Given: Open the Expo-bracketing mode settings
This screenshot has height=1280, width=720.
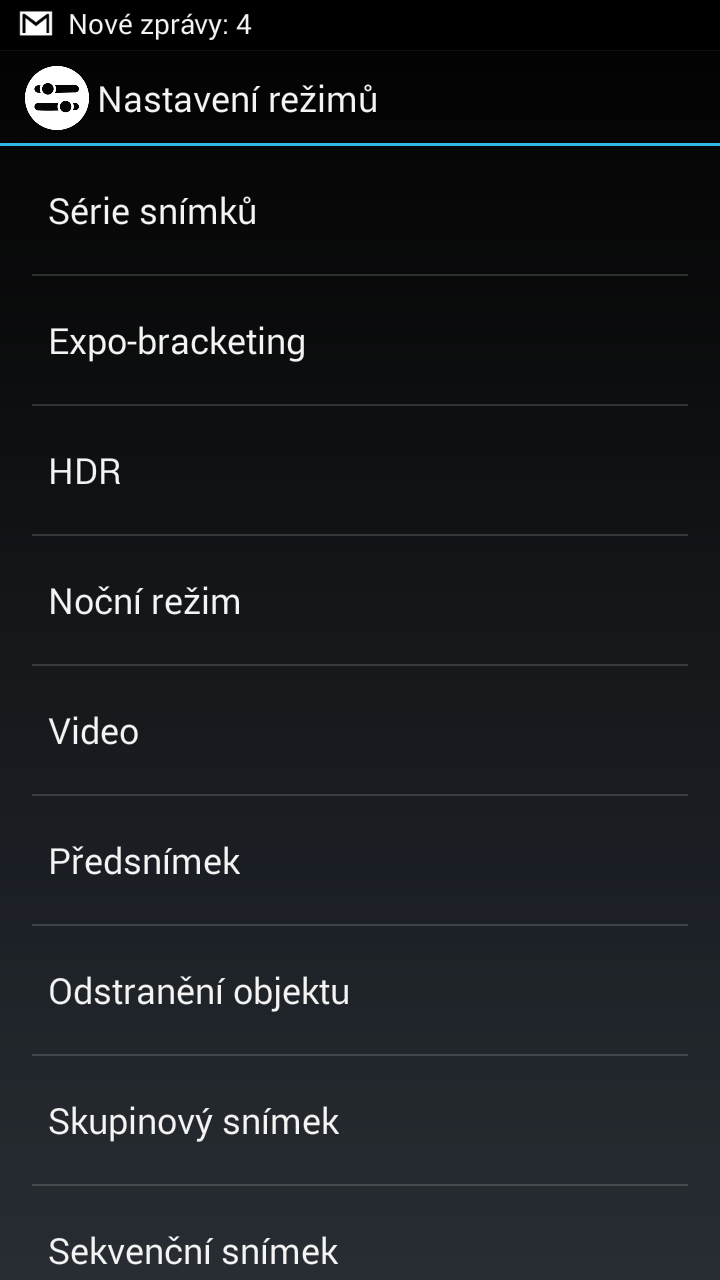Looking at the screenshot, I should pyautogui.click(x=360, y=341).
